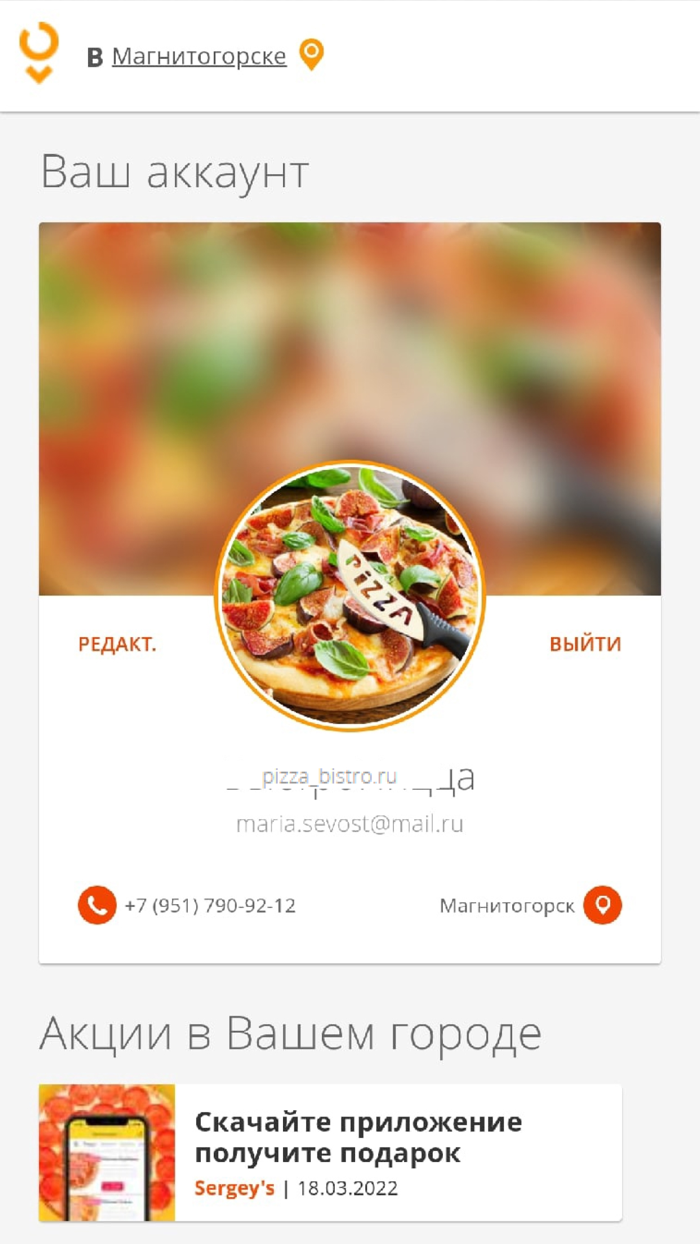Open the round pizza profile picture
This screenshot has width=700, height=1244.
tap(349, 596)
